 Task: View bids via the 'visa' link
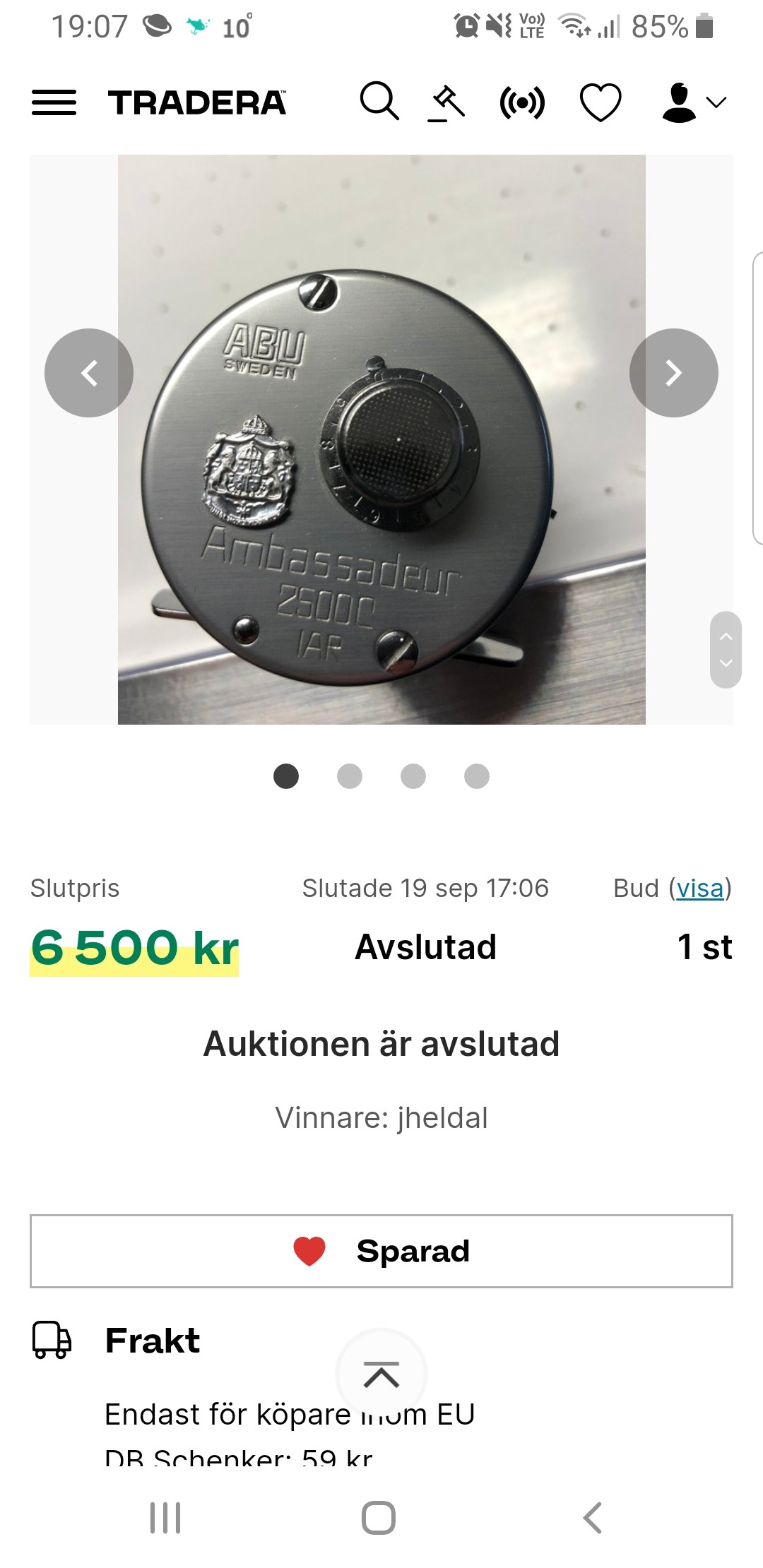coord(700,889)
